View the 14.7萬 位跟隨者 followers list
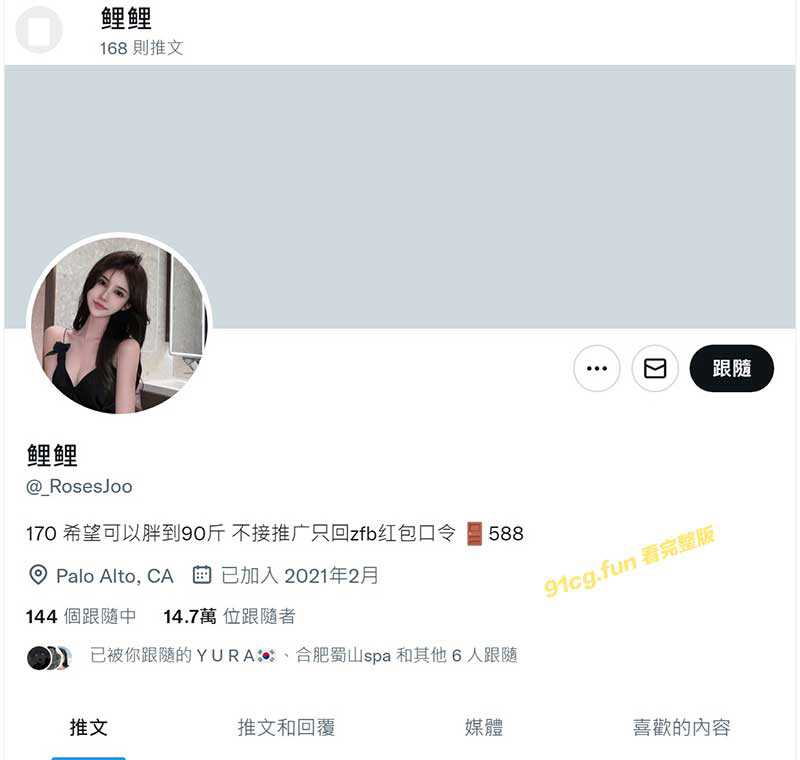 (x=229, y=616)
